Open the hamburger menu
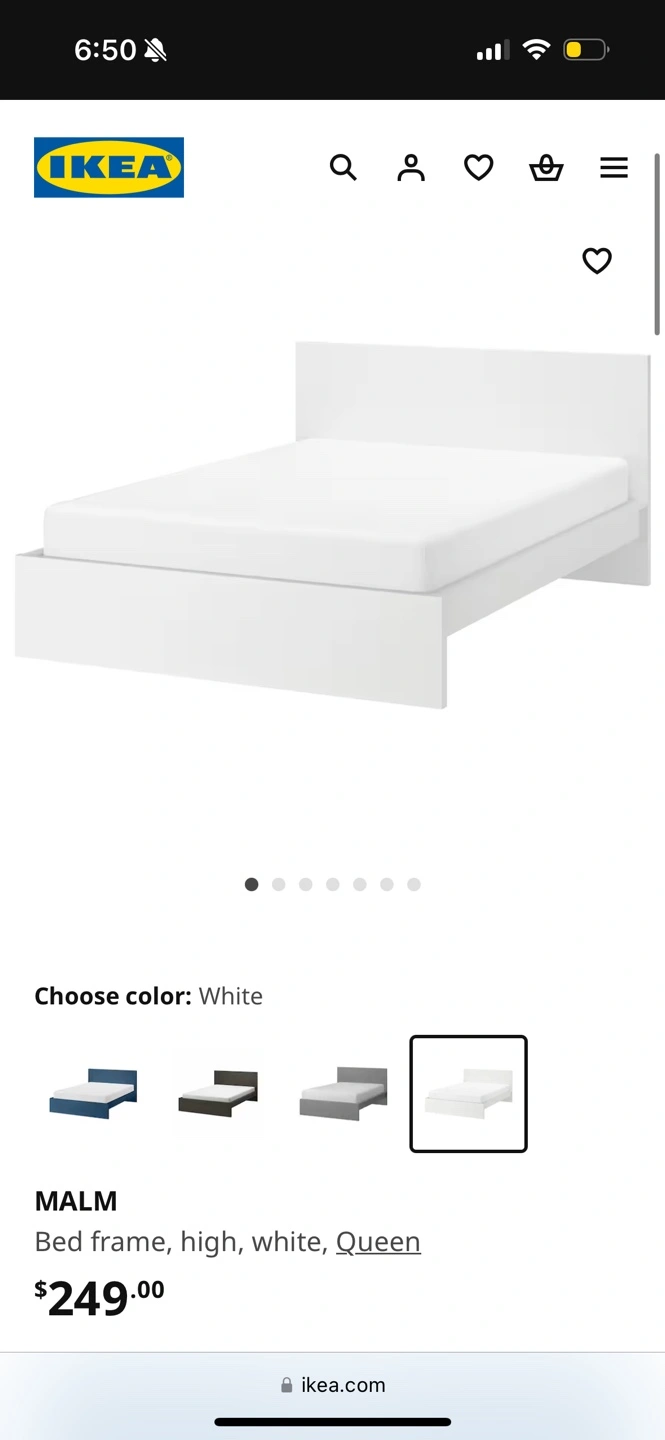Image resolution: width=665 pixels, height=1440 pixels. pyautogui.click(x=614, y=167)
